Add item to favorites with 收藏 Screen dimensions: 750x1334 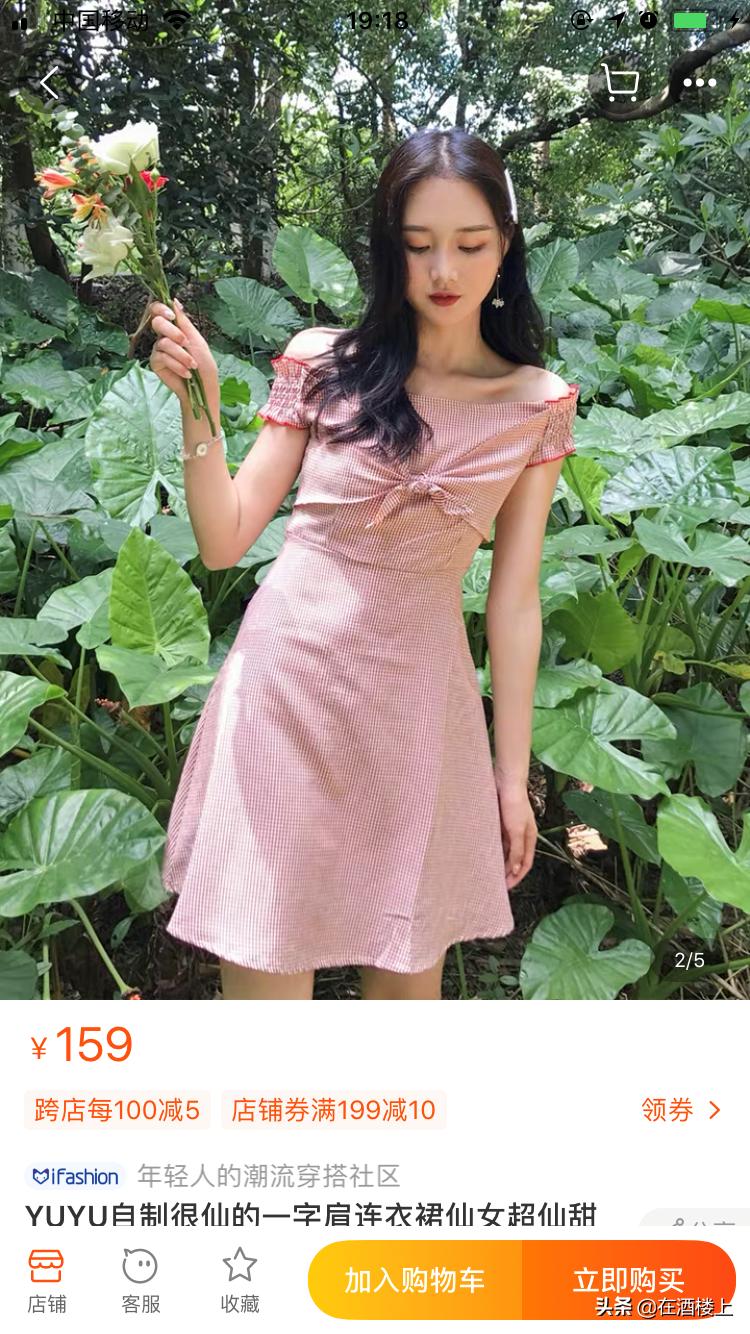click(x=240, y=1280)
